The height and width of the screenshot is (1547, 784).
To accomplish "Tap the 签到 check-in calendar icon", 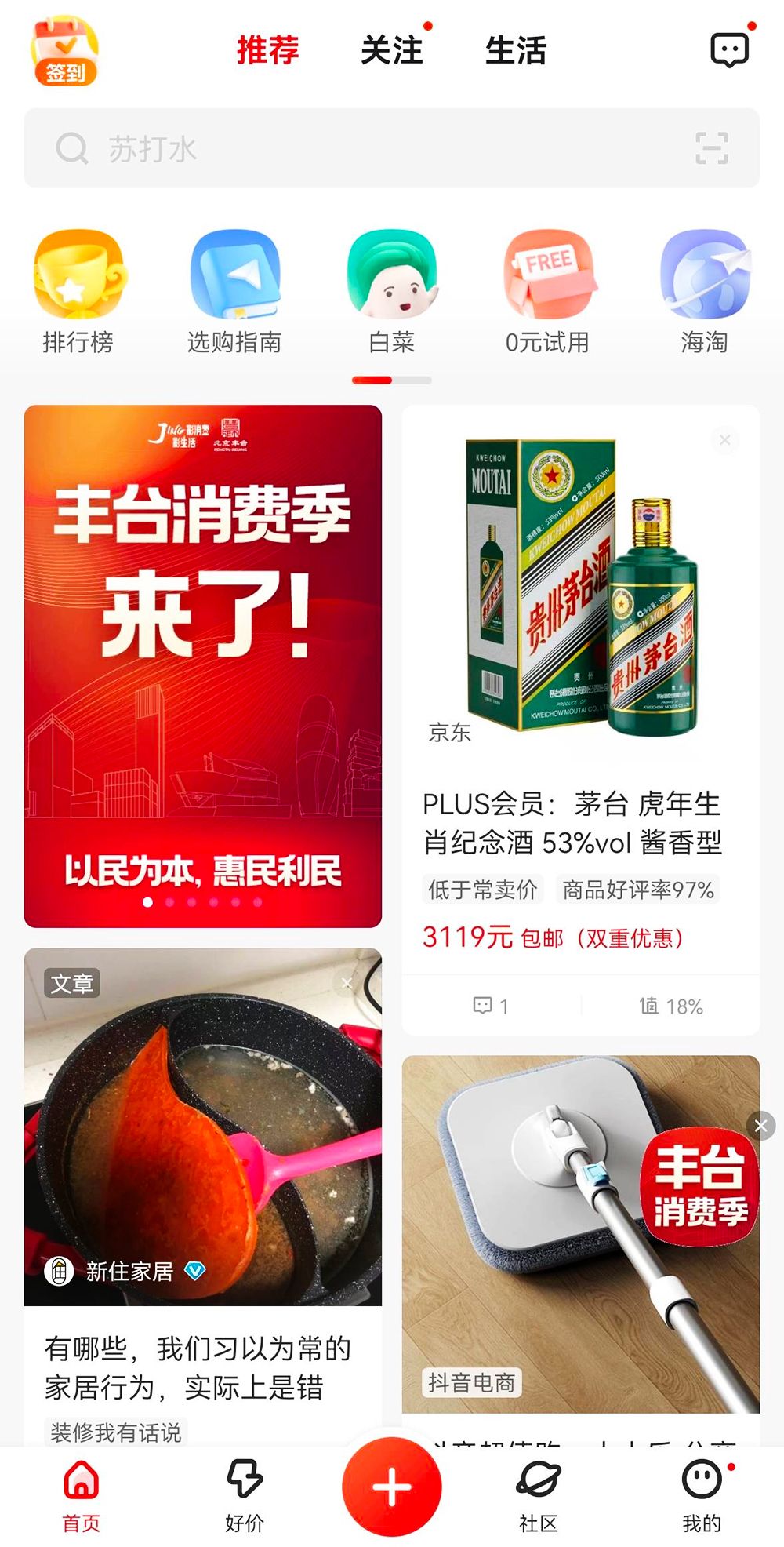I will pos(64,49).
